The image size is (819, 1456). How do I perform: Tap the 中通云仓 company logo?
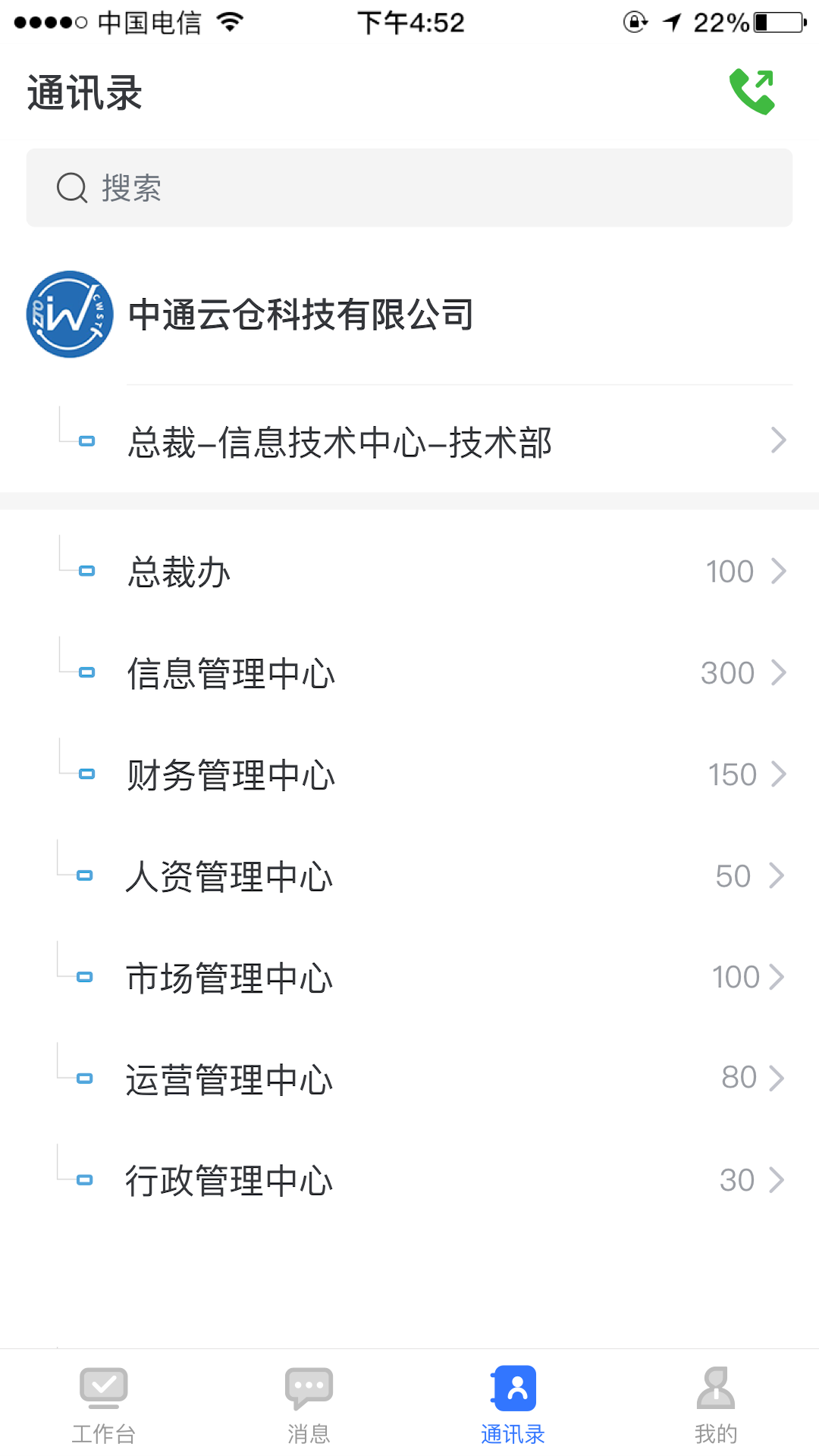point(69,314)
